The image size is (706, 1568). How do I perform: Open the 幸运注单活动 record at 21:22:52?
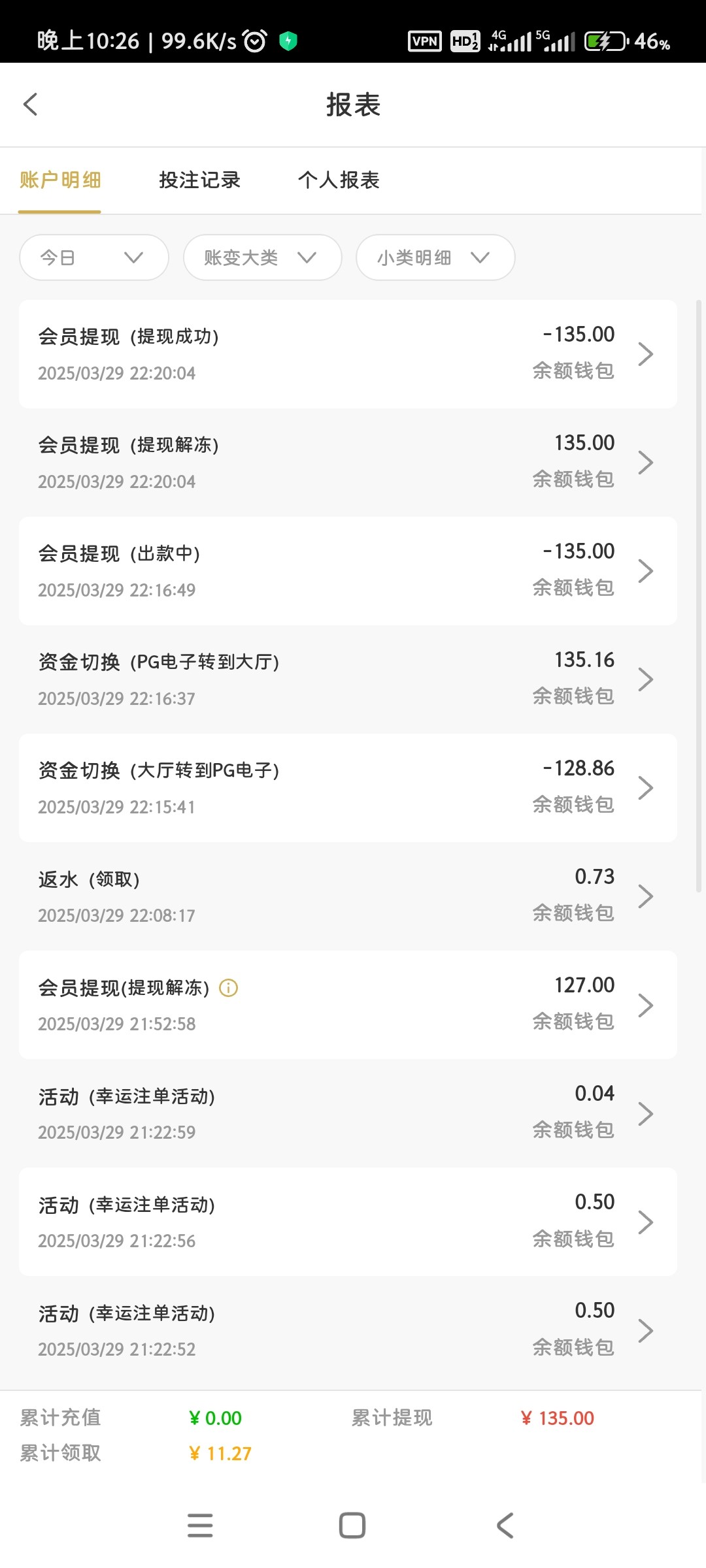[x=348, y=1330]
